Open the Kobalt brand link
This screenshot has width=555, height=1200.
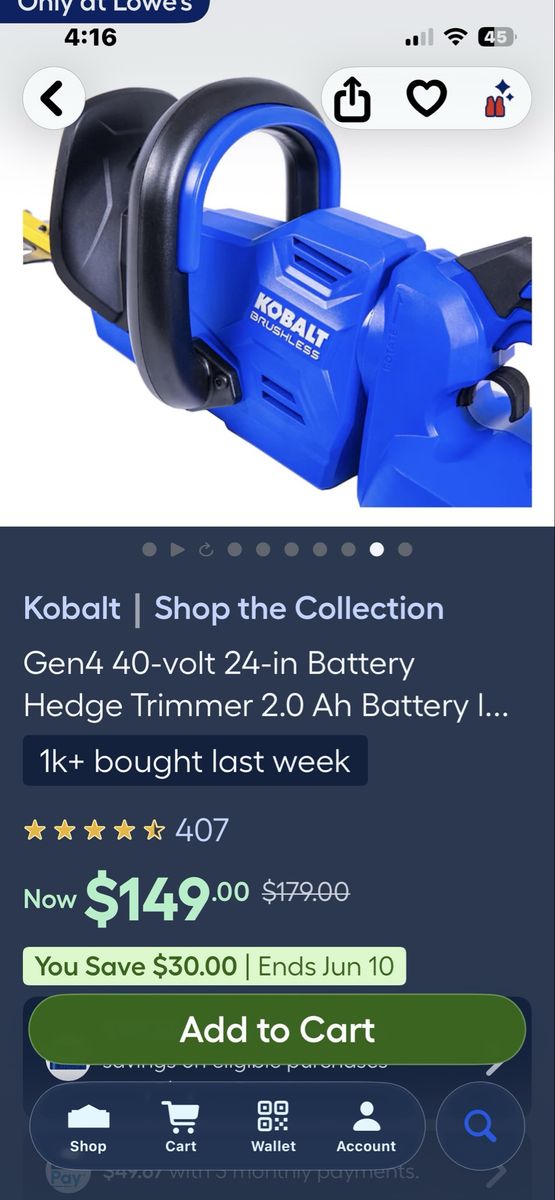pos(72,608)
